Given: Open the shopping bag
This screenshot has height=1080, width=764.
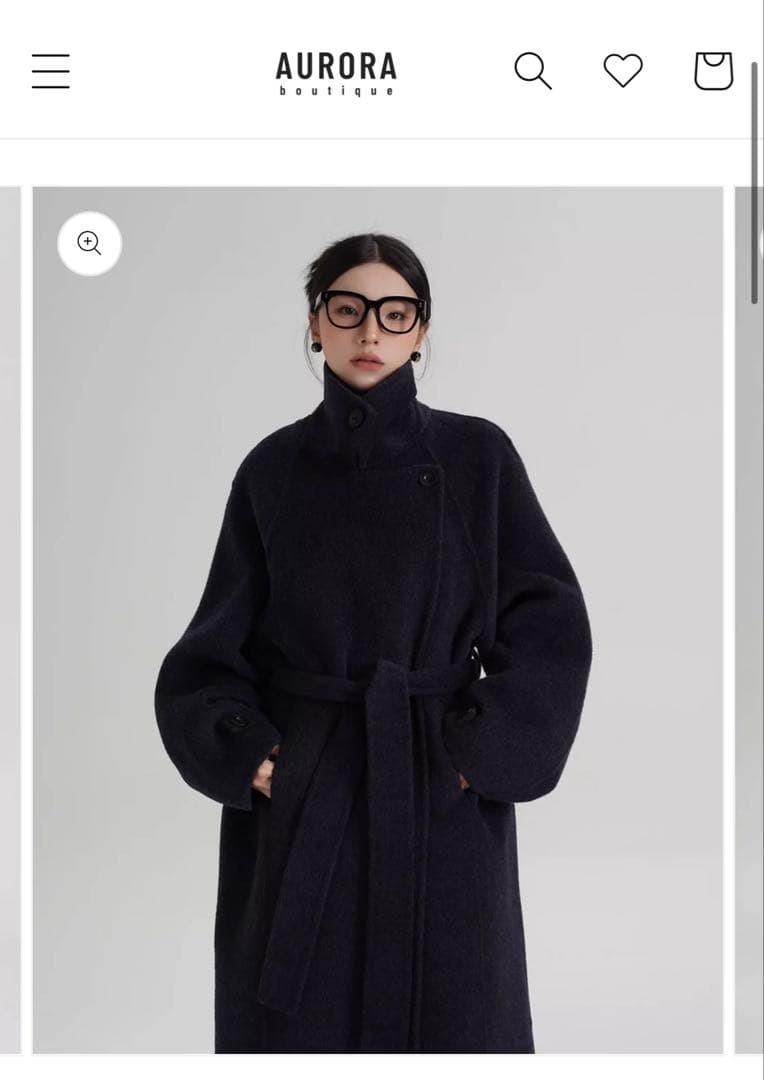Looking at the screenshot, I should pos(713,71).
